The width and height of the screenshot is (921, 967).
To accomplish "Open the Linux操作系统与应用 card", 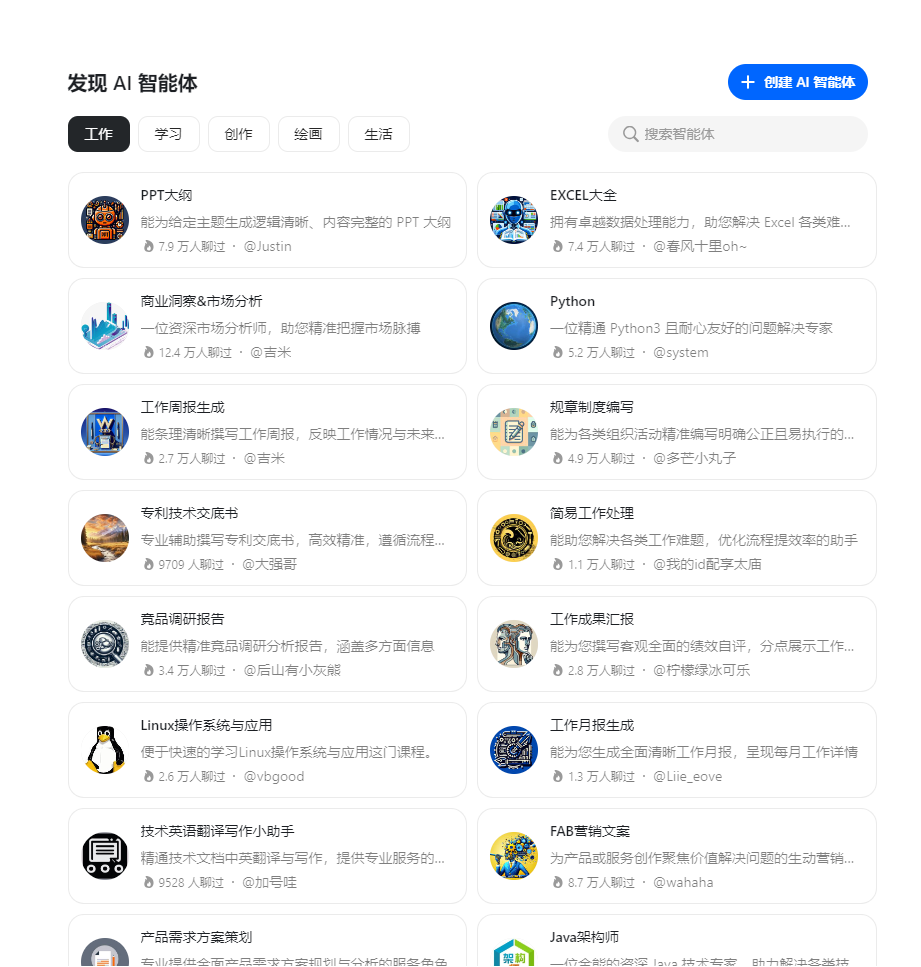I will (267, 750).
